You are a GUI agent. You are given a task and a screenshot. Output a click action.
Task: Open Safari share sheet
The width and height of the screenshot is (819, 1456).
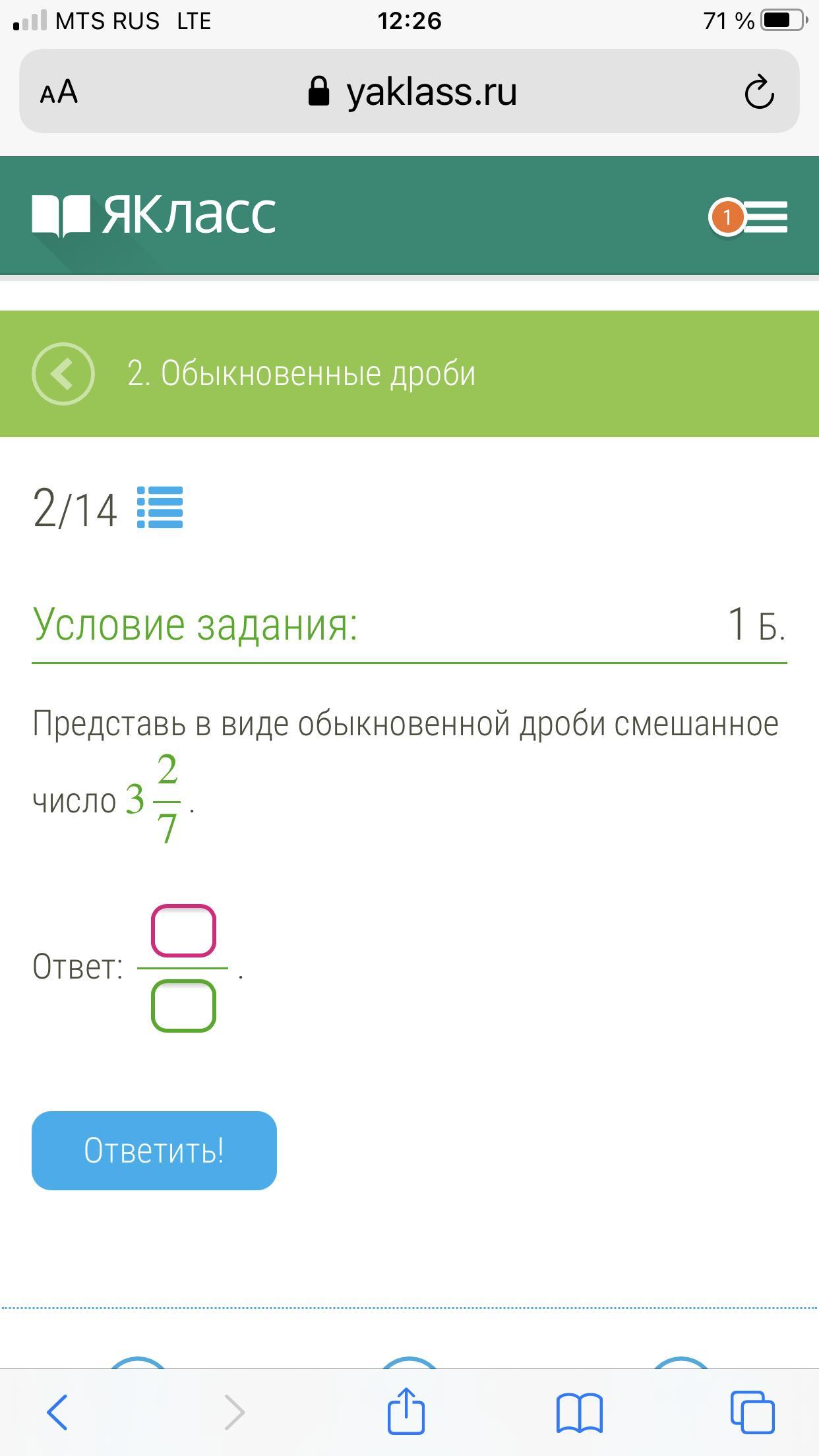pos(406,1411)
